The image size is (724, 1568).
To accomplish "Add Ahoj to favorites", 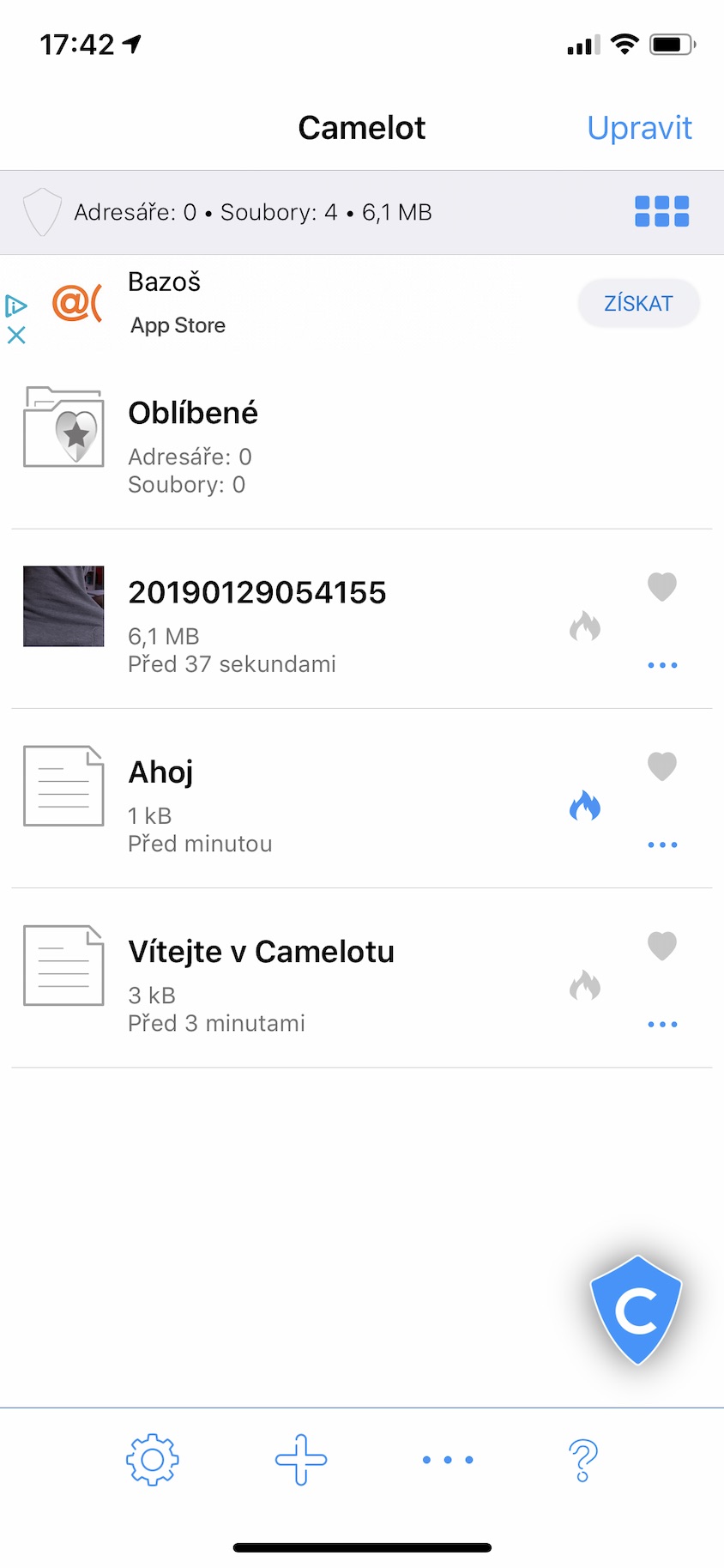I will 661,766.
